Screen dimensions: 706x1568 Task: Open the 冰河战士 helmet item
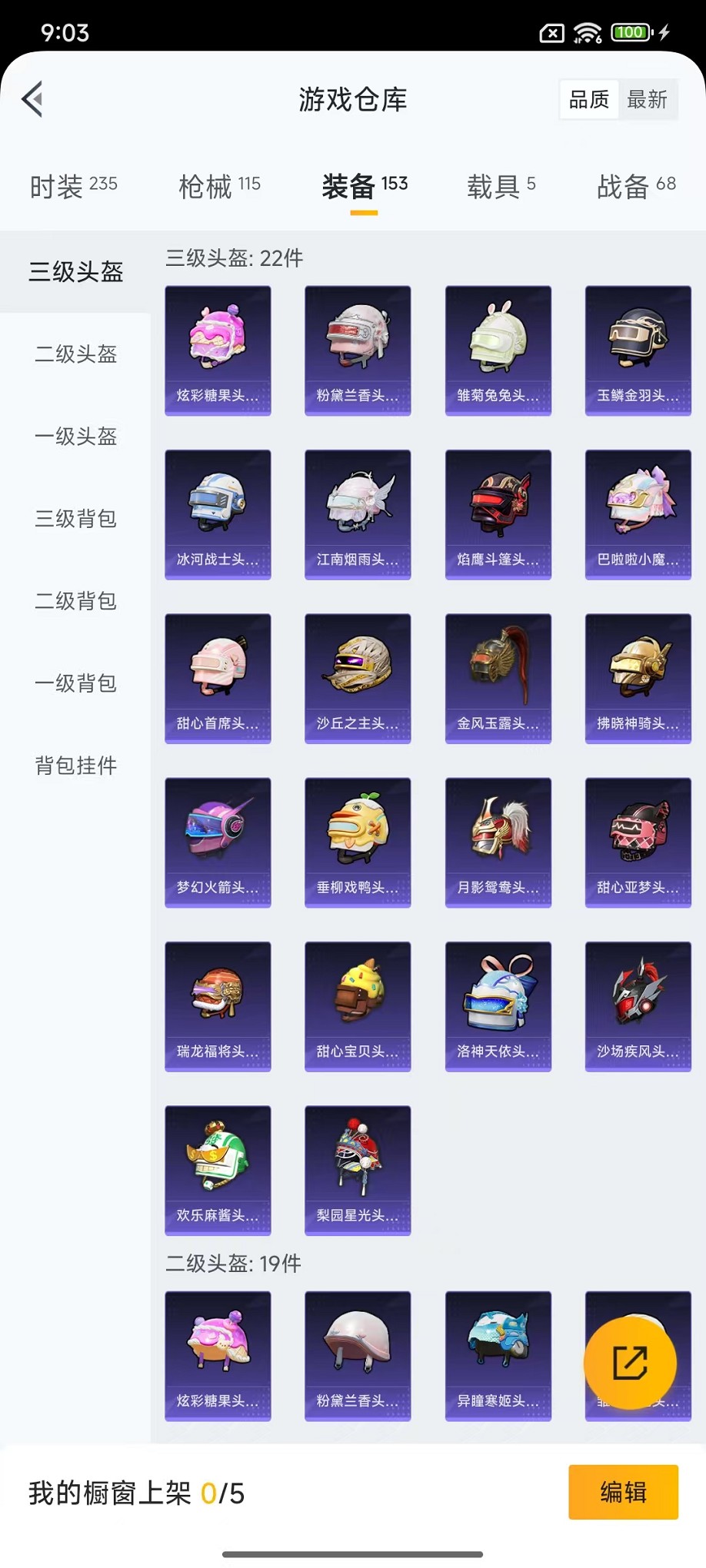pos(218,513)
